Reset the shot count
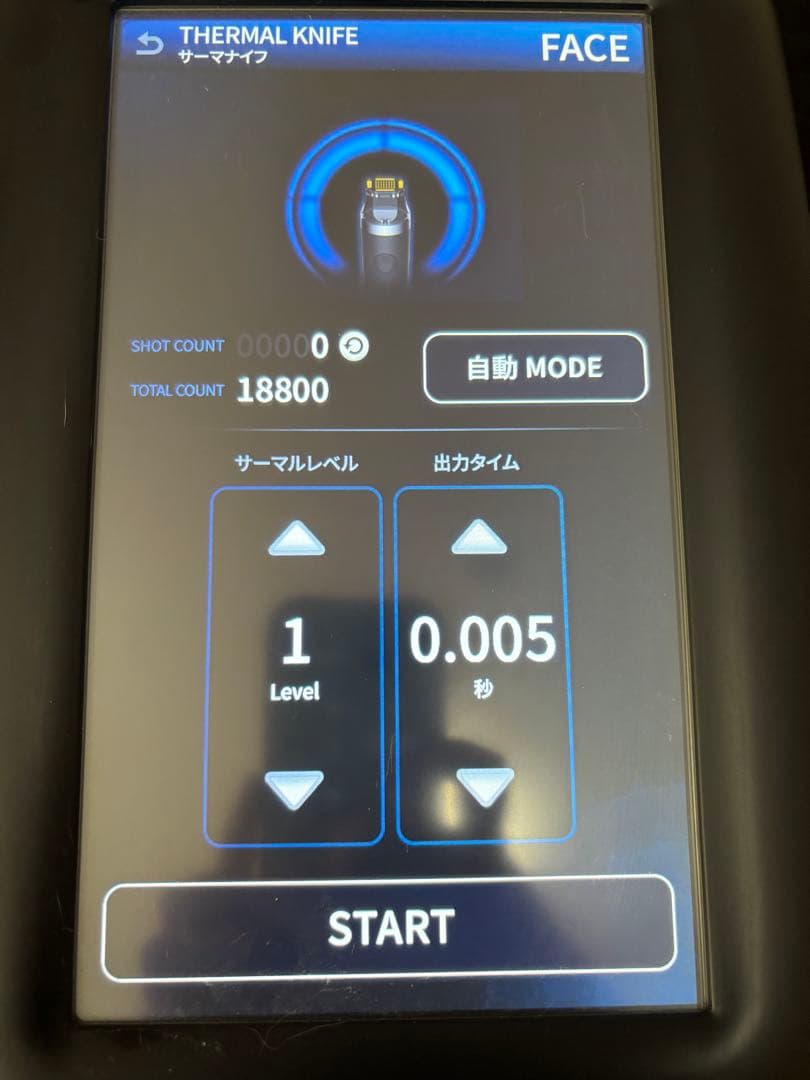 (354, 346)
